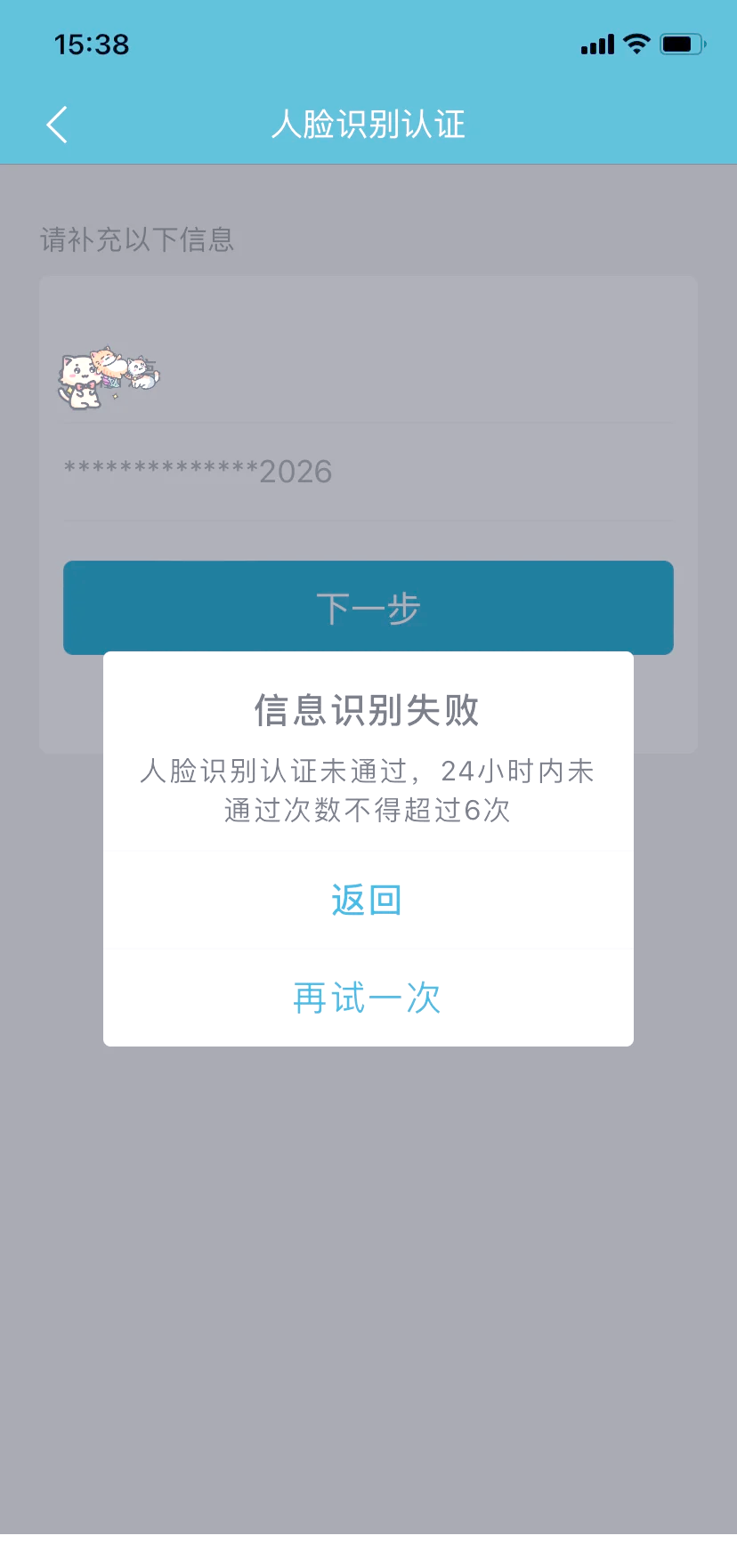This screenshot has height=1568, width=737.
Task: Tap the battery indicator in the status bar
Action: pos(682,43)
